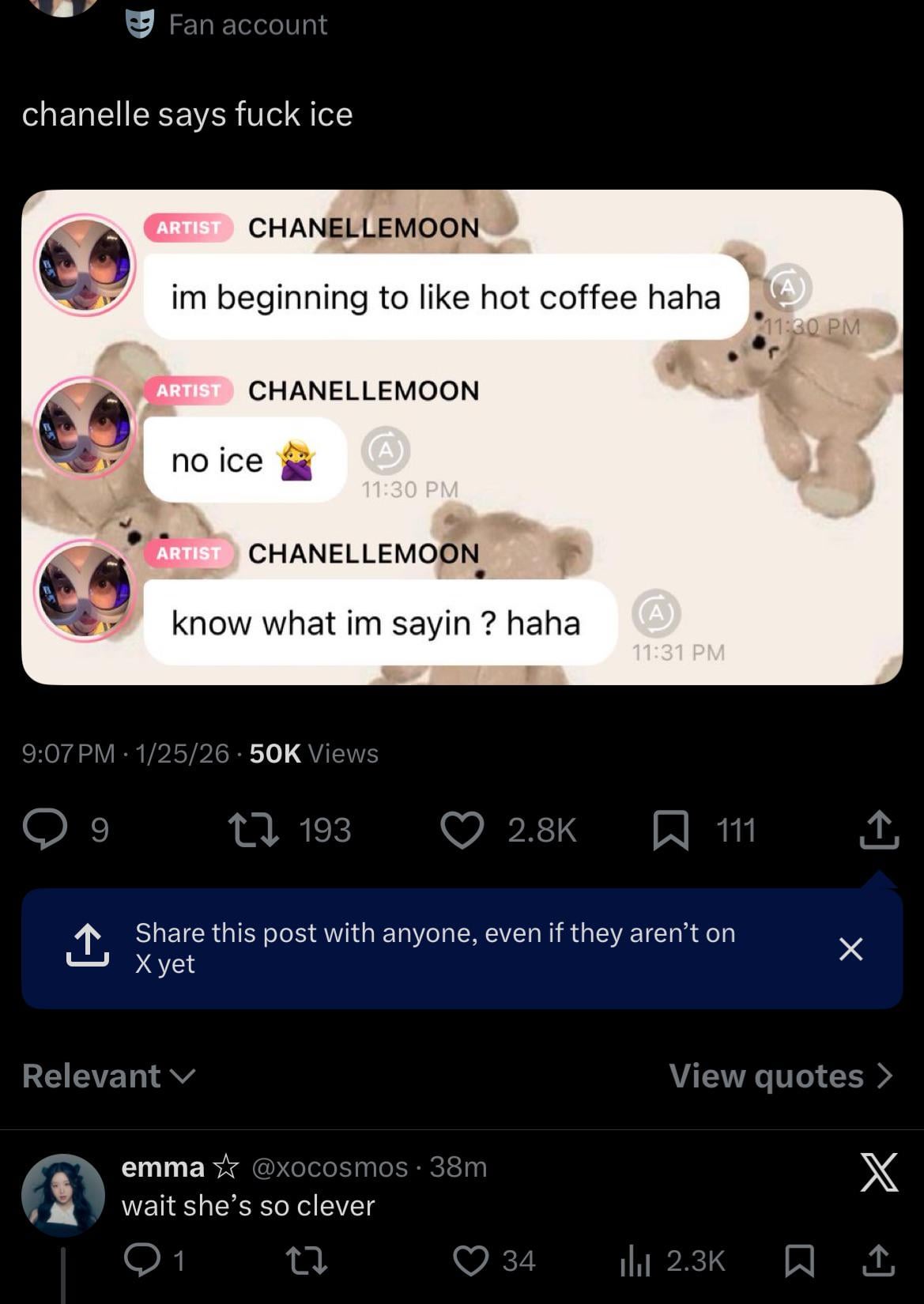Reply to emma's comment

tap(142, 1261)
